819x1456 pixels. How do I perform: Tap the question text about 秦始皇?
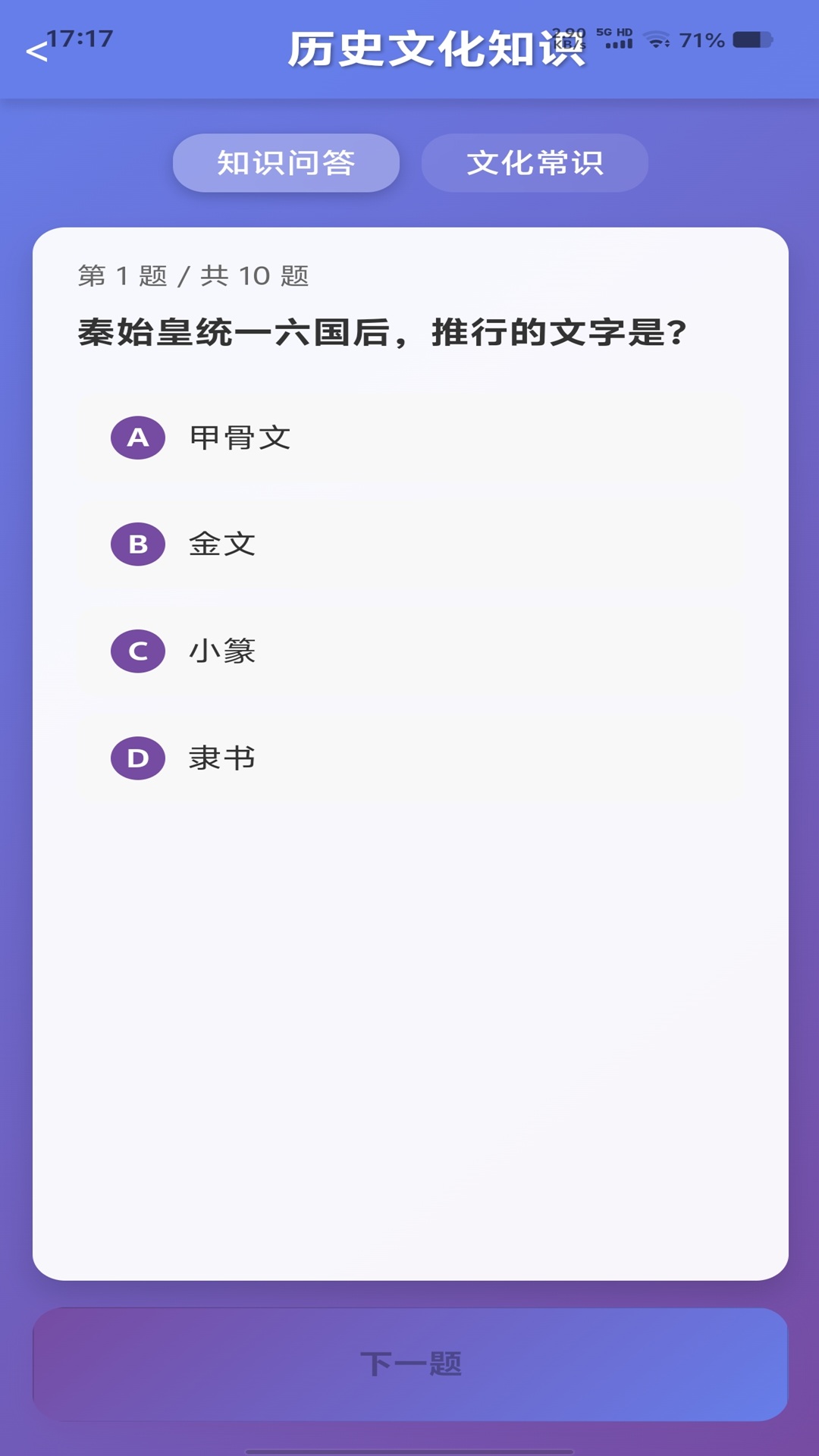point(381,331)
